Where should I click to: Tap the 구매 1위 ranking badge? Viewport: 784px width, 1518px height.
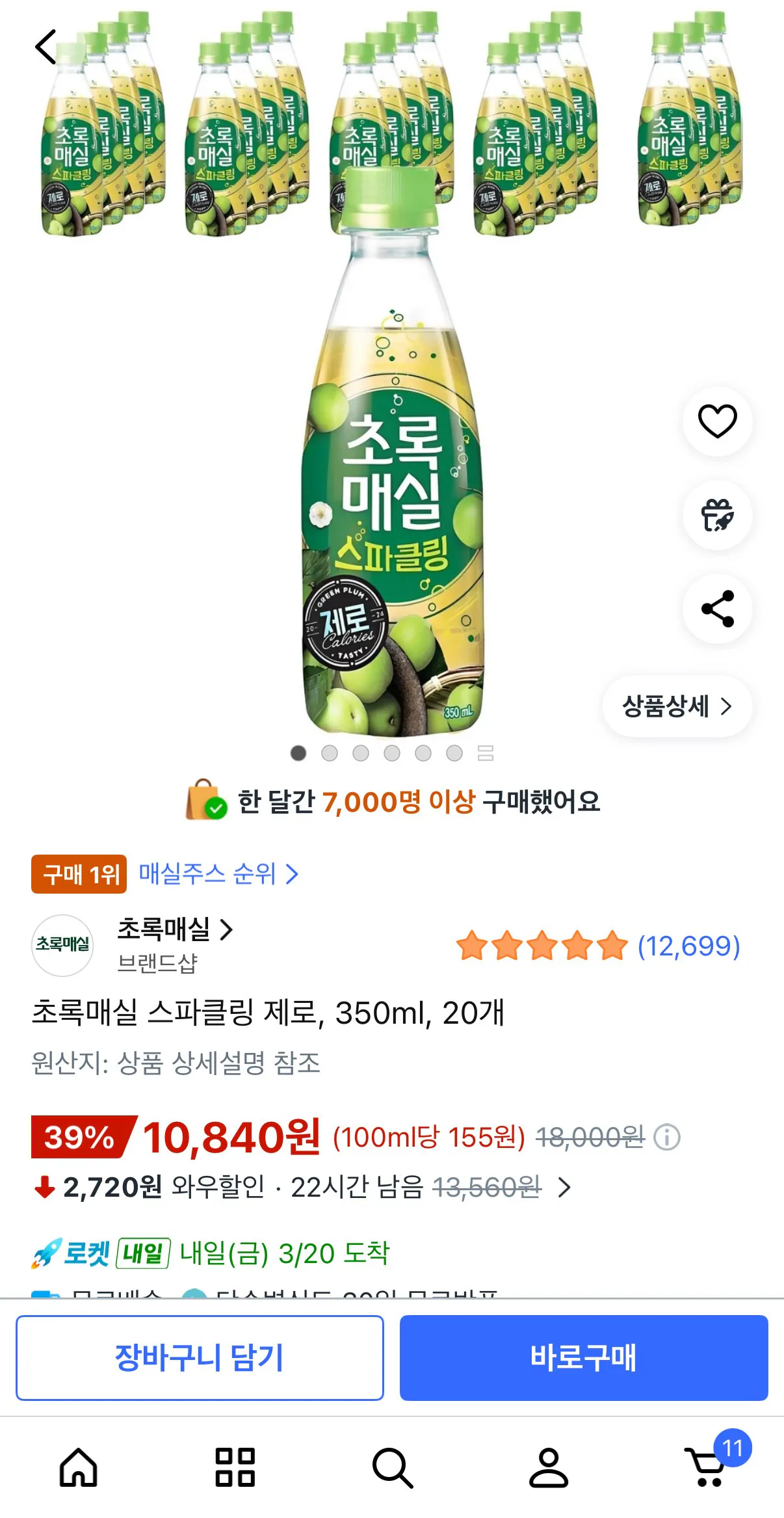coord(78,875)
